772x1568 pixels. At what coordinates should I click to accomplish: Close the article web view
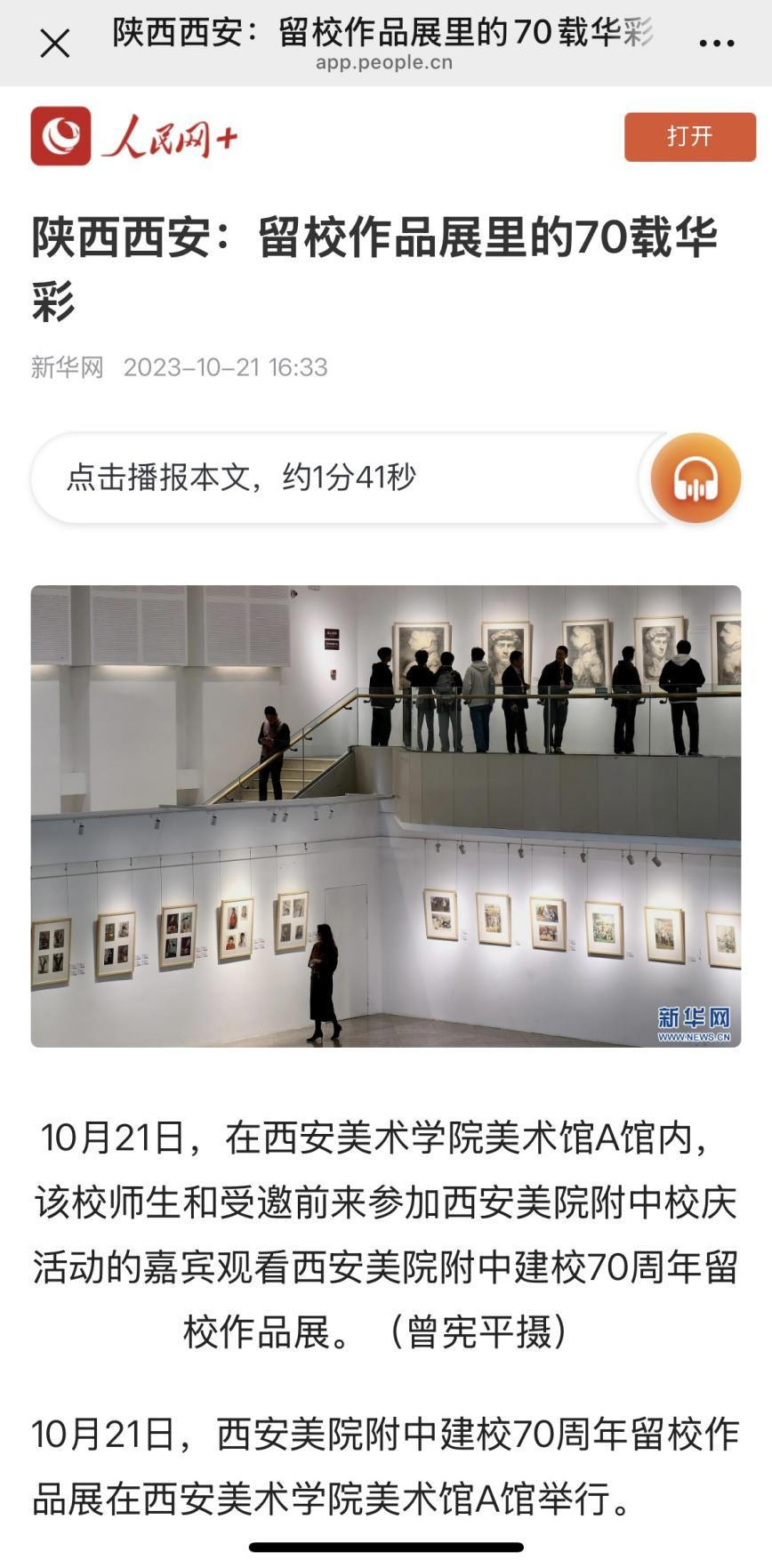click(55, 43)
